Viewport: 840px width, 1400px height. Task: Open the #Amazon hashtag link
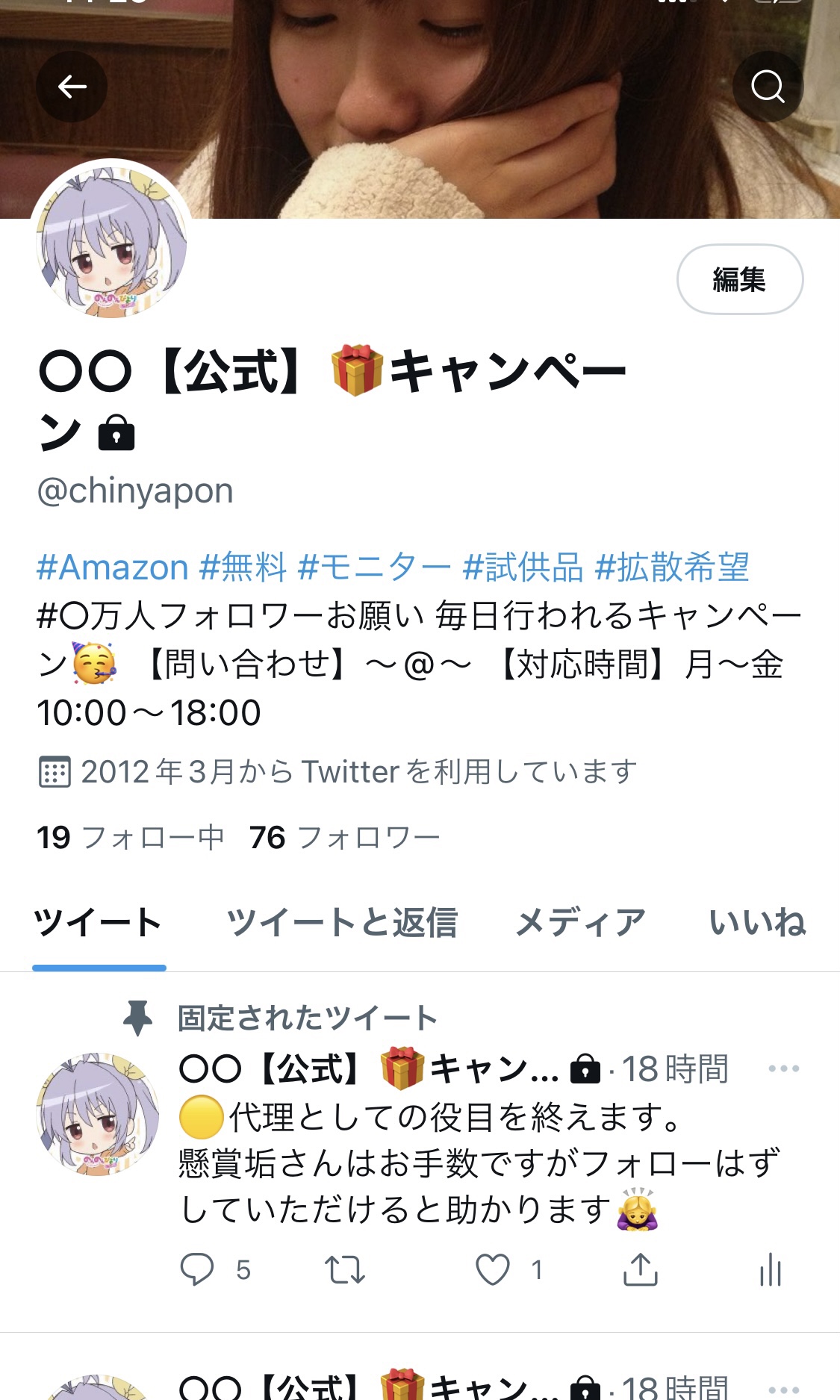coord(113,567)
